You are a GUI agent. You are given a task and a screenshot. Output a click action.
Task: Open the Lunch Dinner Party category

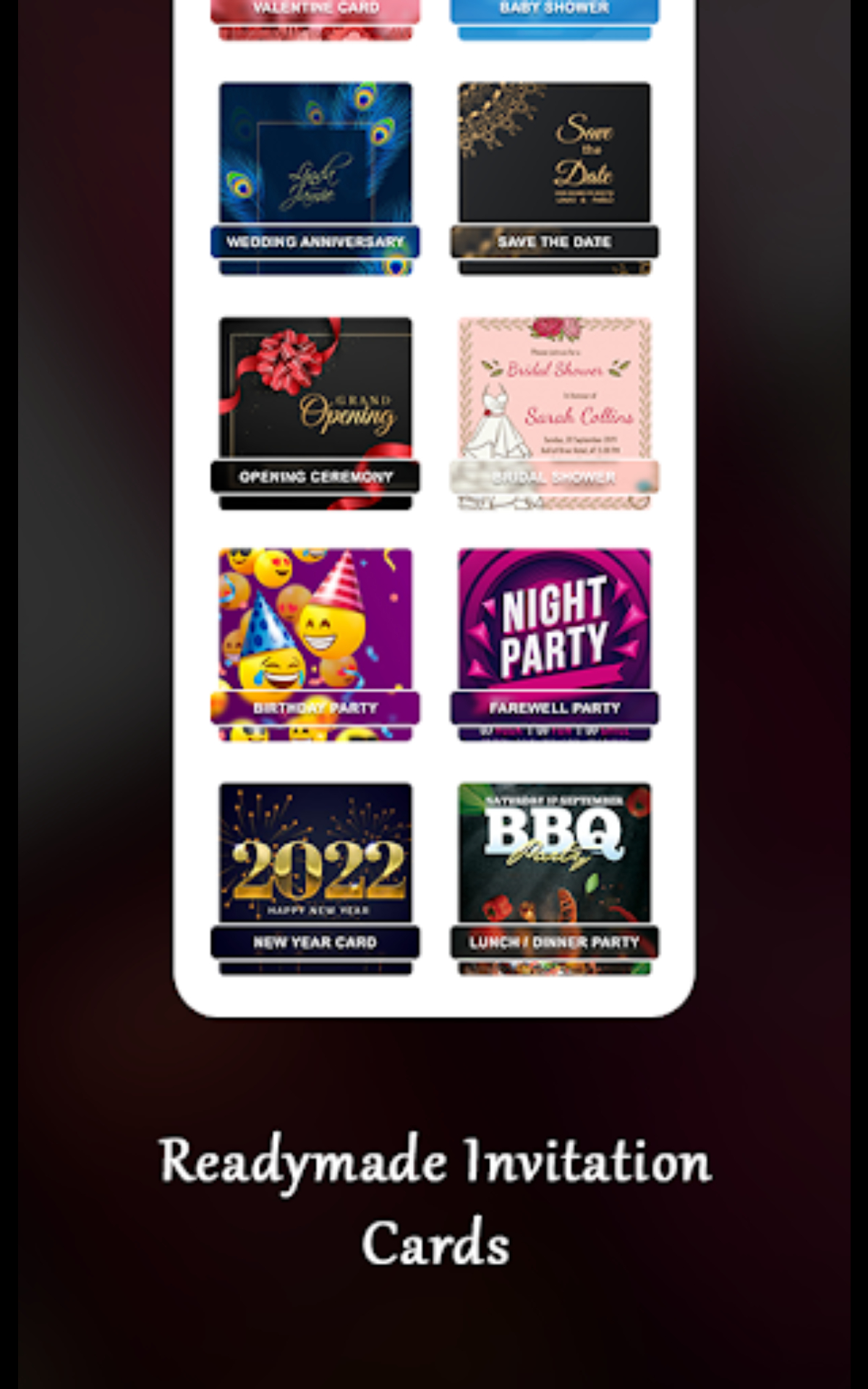[554, 942]
